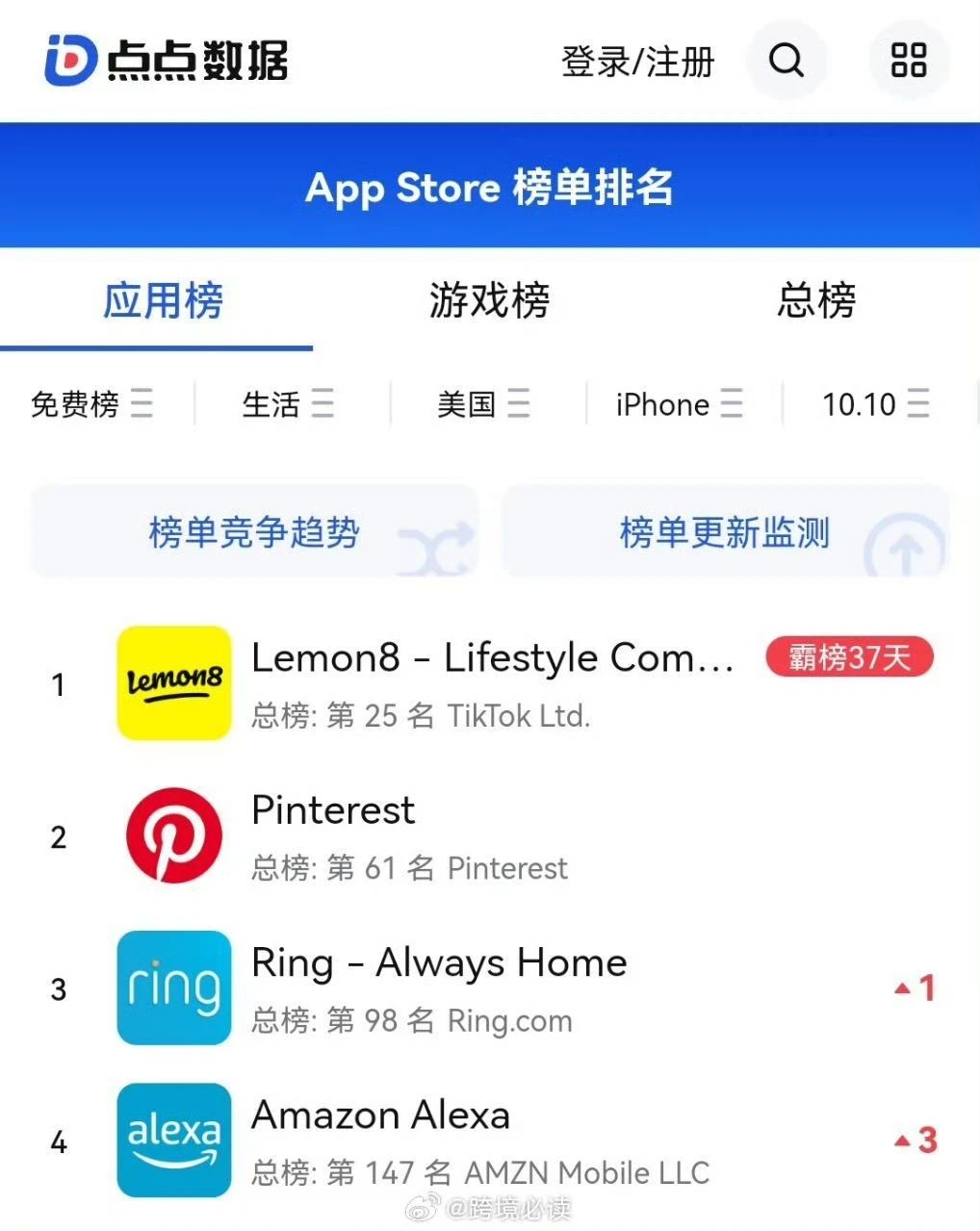Viewport: 980px width, 1231px height.
Task: Open the 生活 category dropdown
Action: click(288, 404)
